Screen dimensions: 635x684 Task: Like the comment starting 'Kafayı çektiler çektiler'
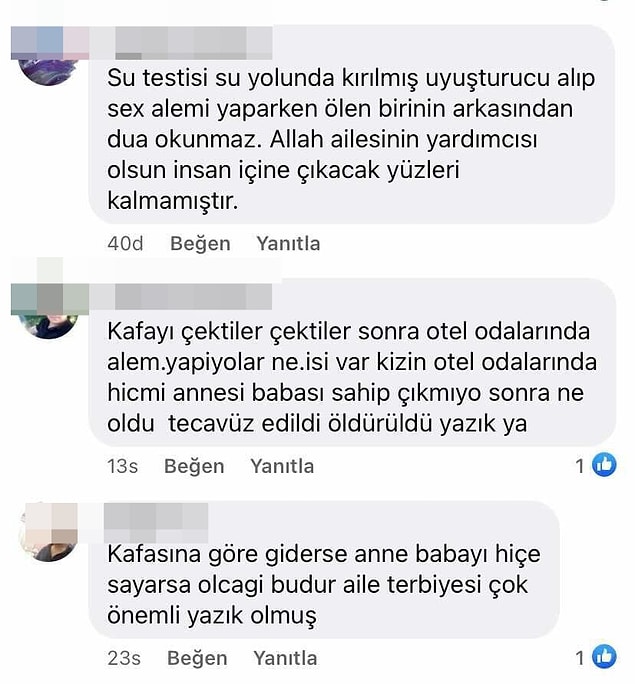tap(194, 466)
